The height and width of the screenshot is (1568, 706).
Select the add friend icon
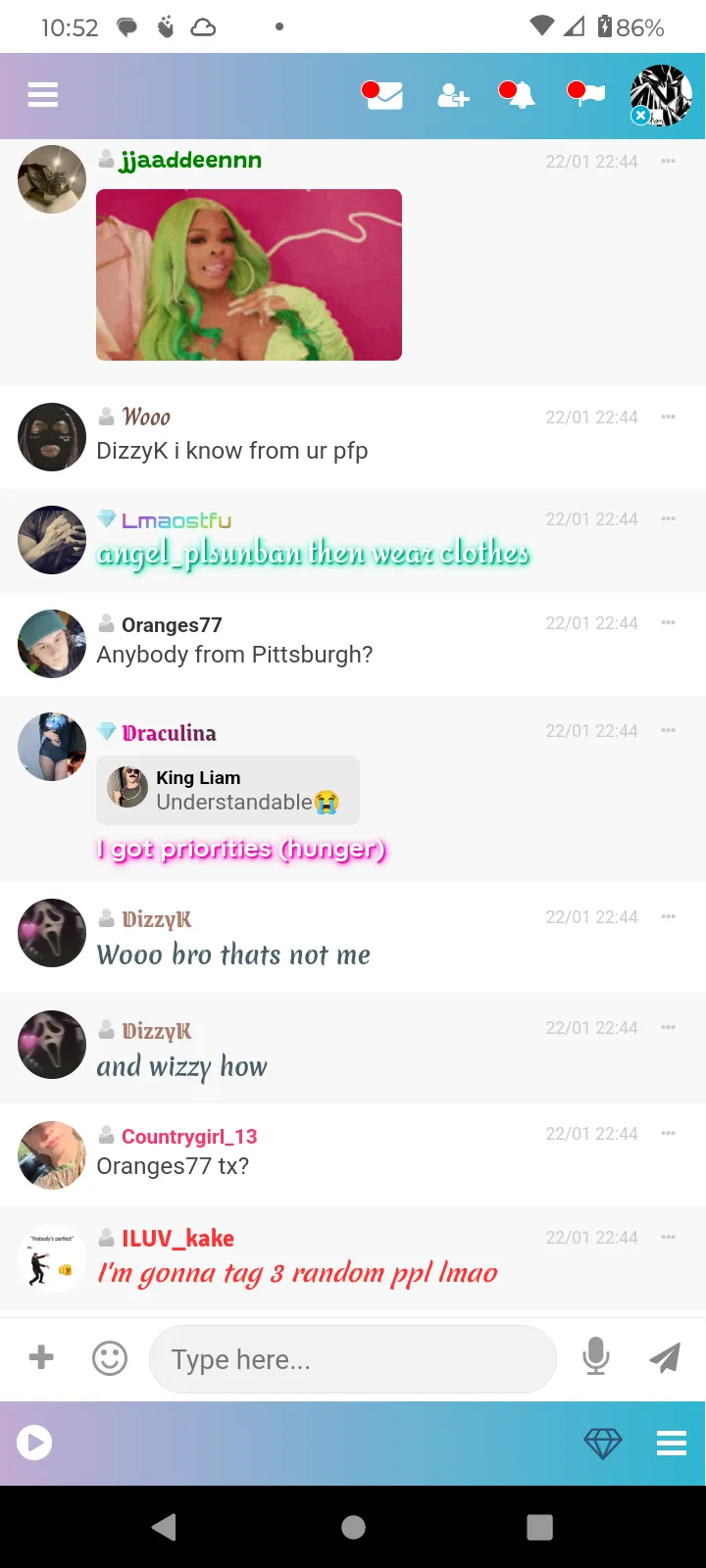(x=453, y=96)
